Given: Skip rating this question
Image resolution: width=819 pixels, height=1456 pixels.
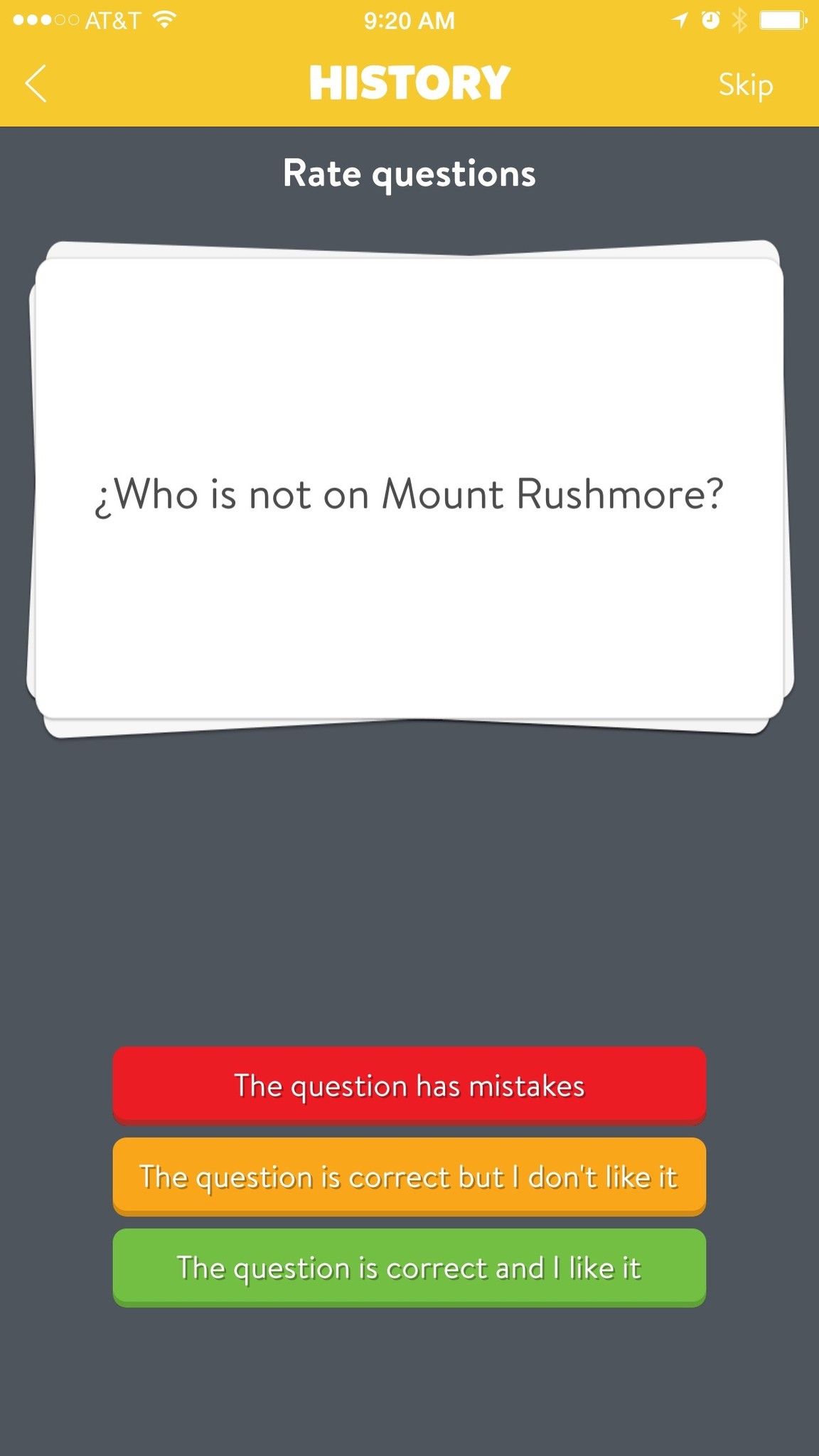Looking at the screenshot, I should pos(744,85).
